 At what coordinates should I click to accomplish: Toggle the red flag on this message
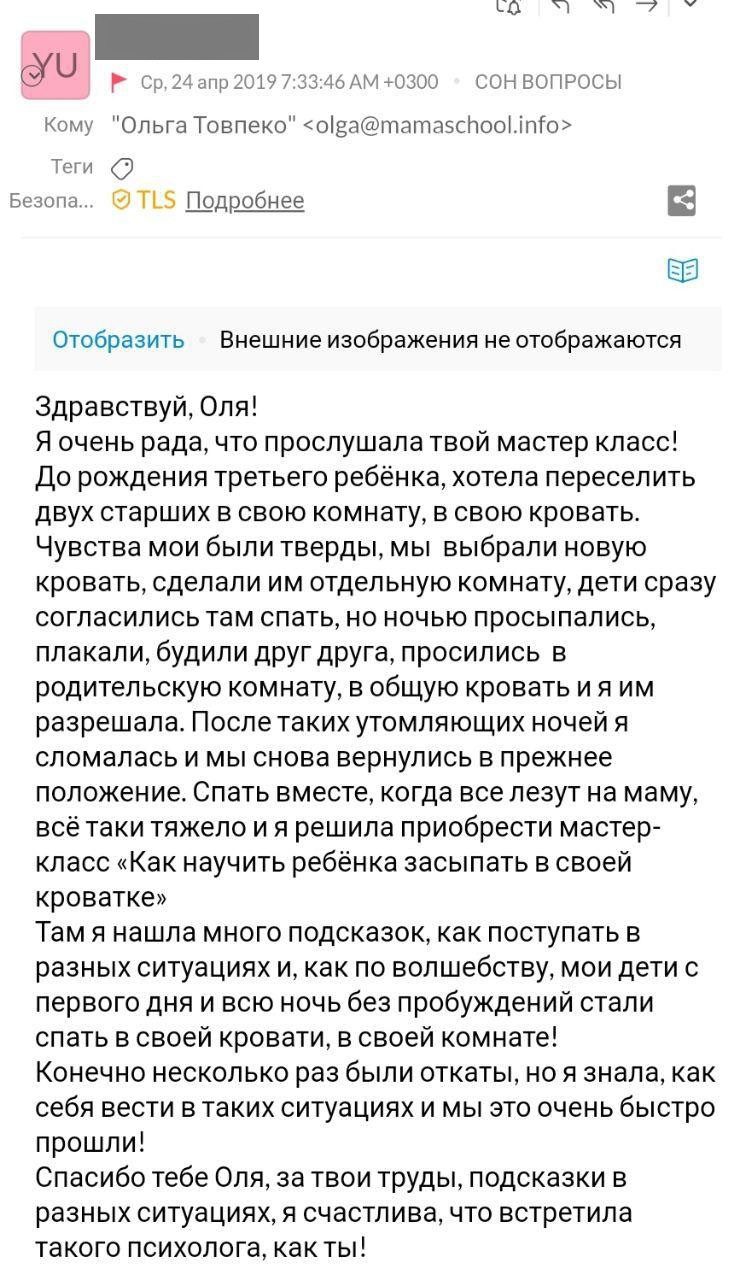click(x=119, y=82)
